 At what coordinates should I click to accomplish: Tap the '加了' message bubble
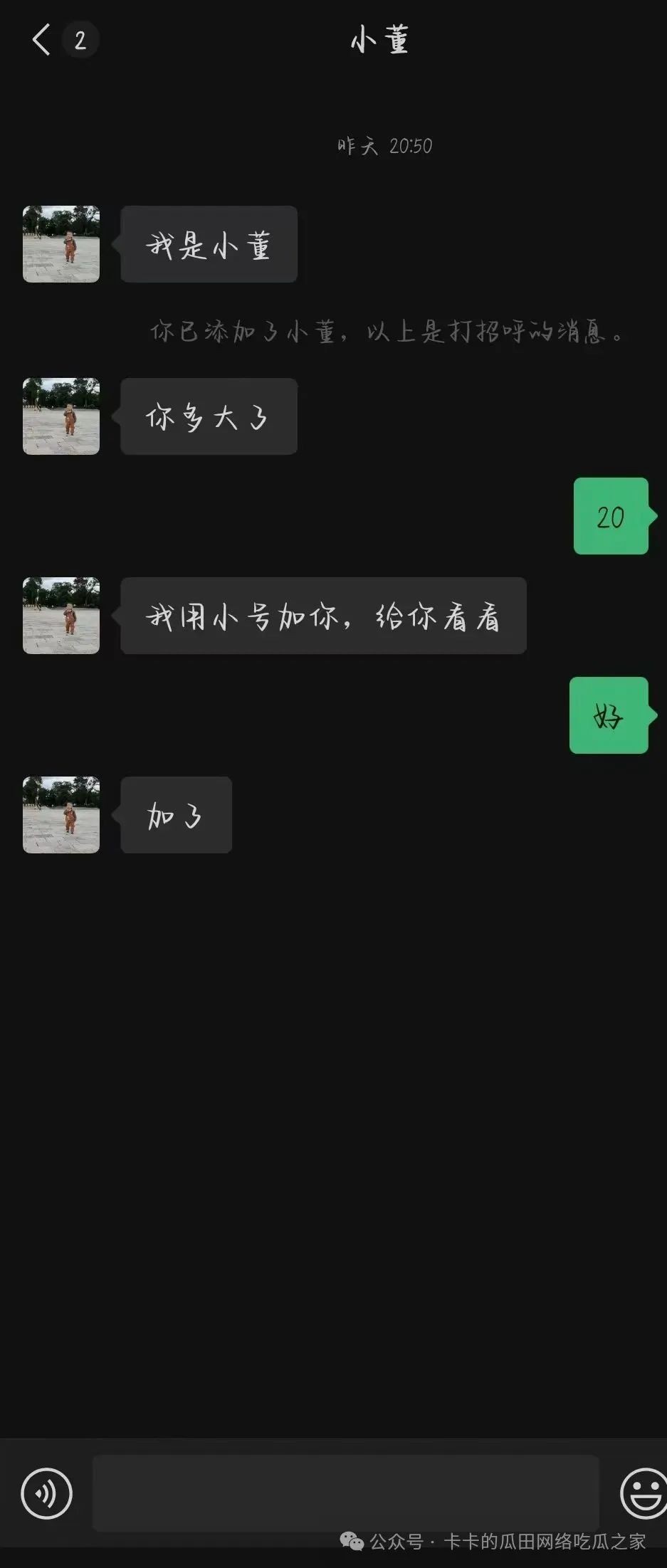176,816
